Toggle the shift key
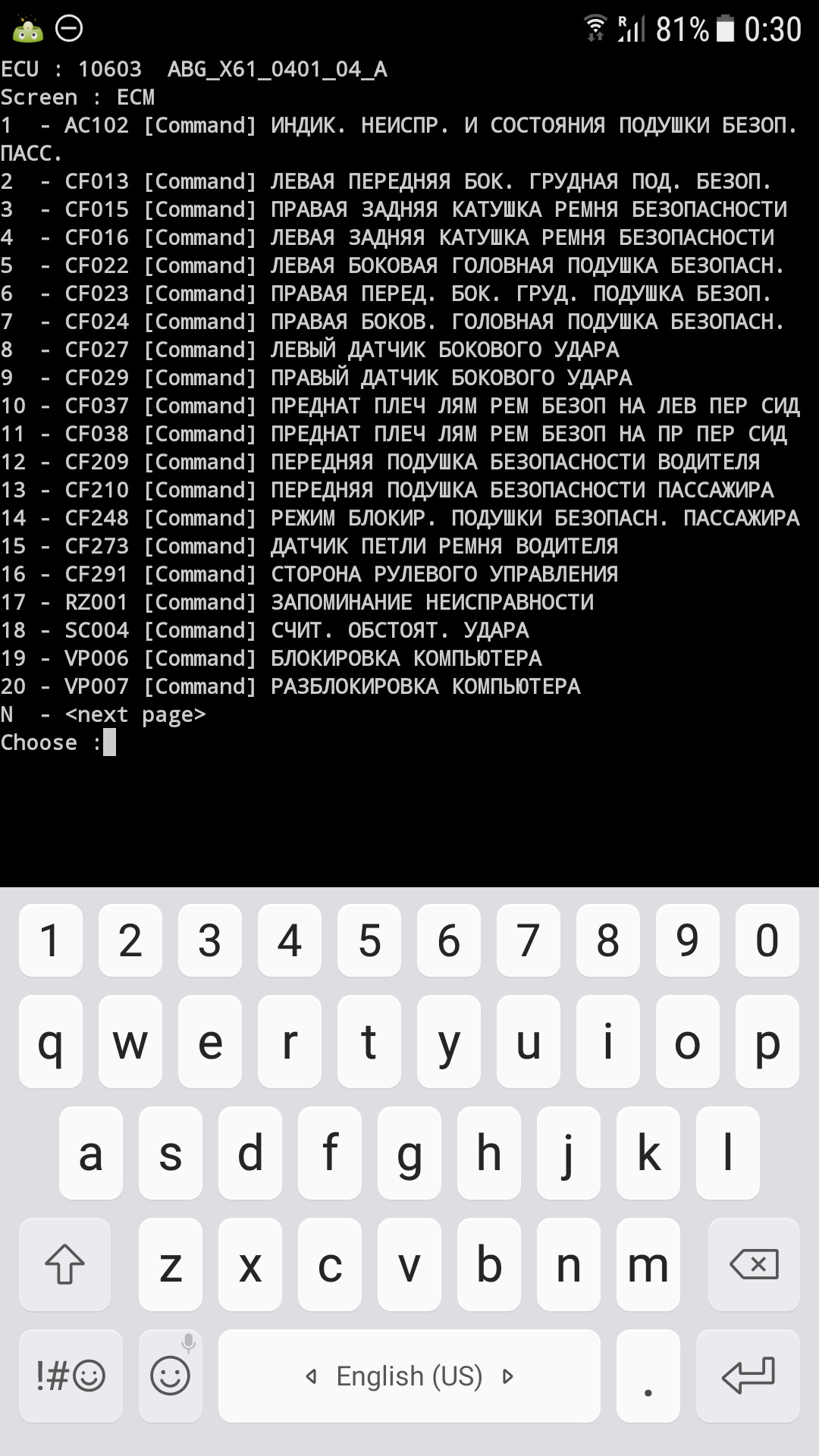The image size is (819, 1456). coord(64,1265)
